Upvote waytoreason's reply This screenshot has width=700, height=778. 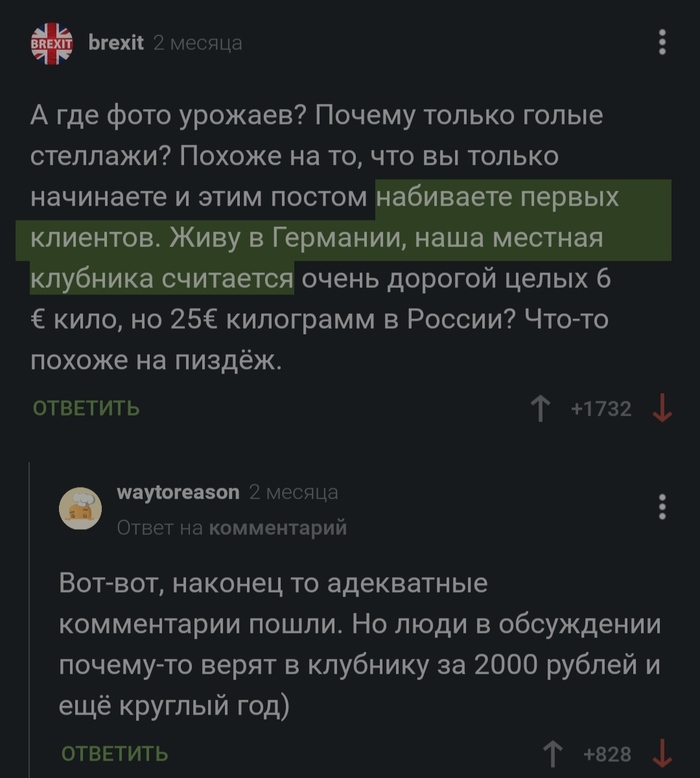pos(551,753)
